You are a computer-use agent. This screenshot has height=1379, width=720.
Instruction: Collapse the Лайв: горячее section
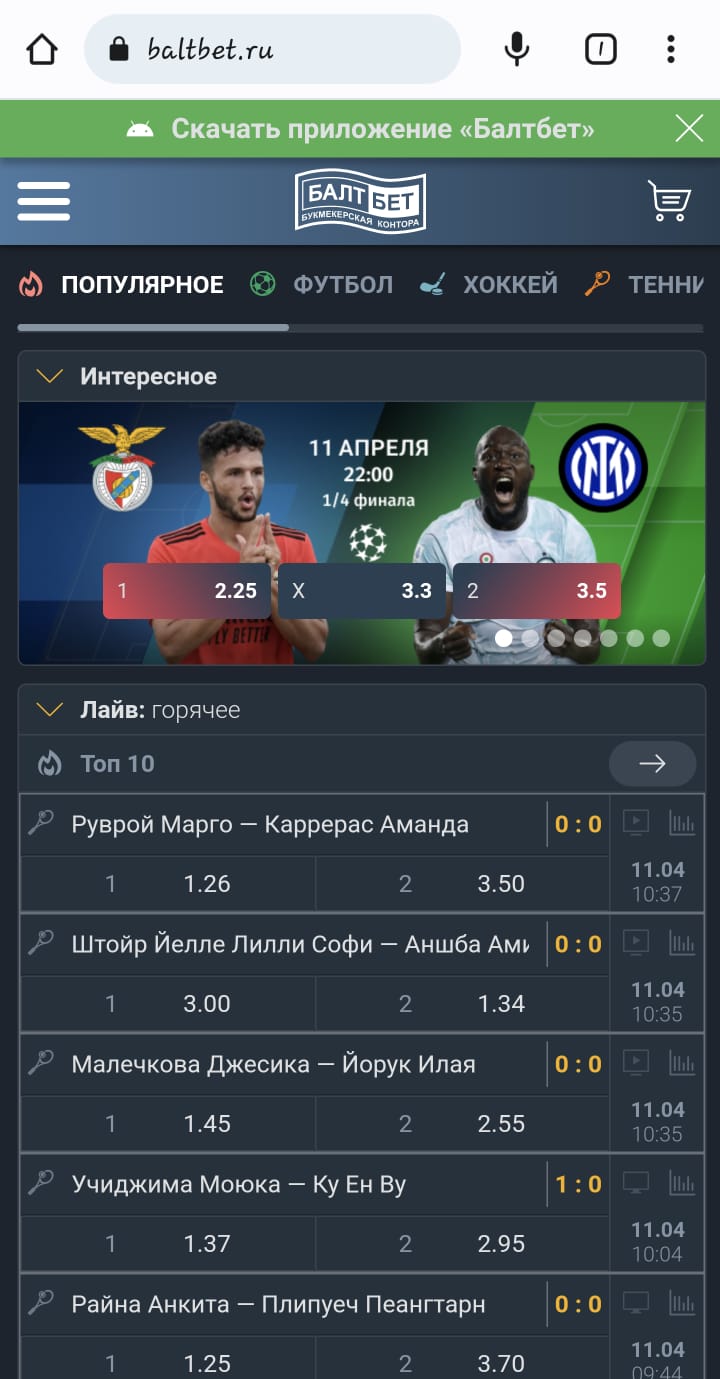tap(49, 710)
